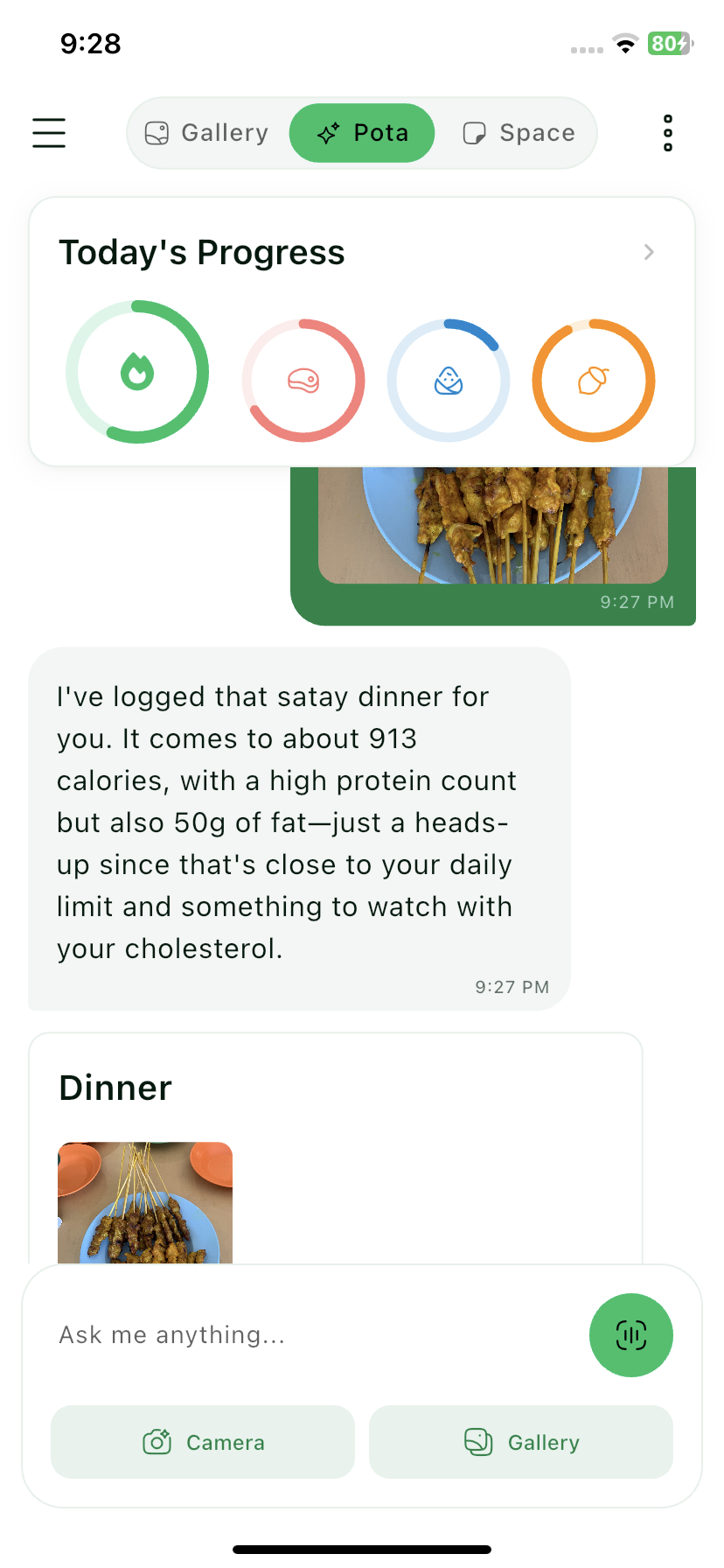Pick a photo via bottom Gallery button
Image resolution: width=724 pixels, height=1568 pixels.
click(521, 1442)
